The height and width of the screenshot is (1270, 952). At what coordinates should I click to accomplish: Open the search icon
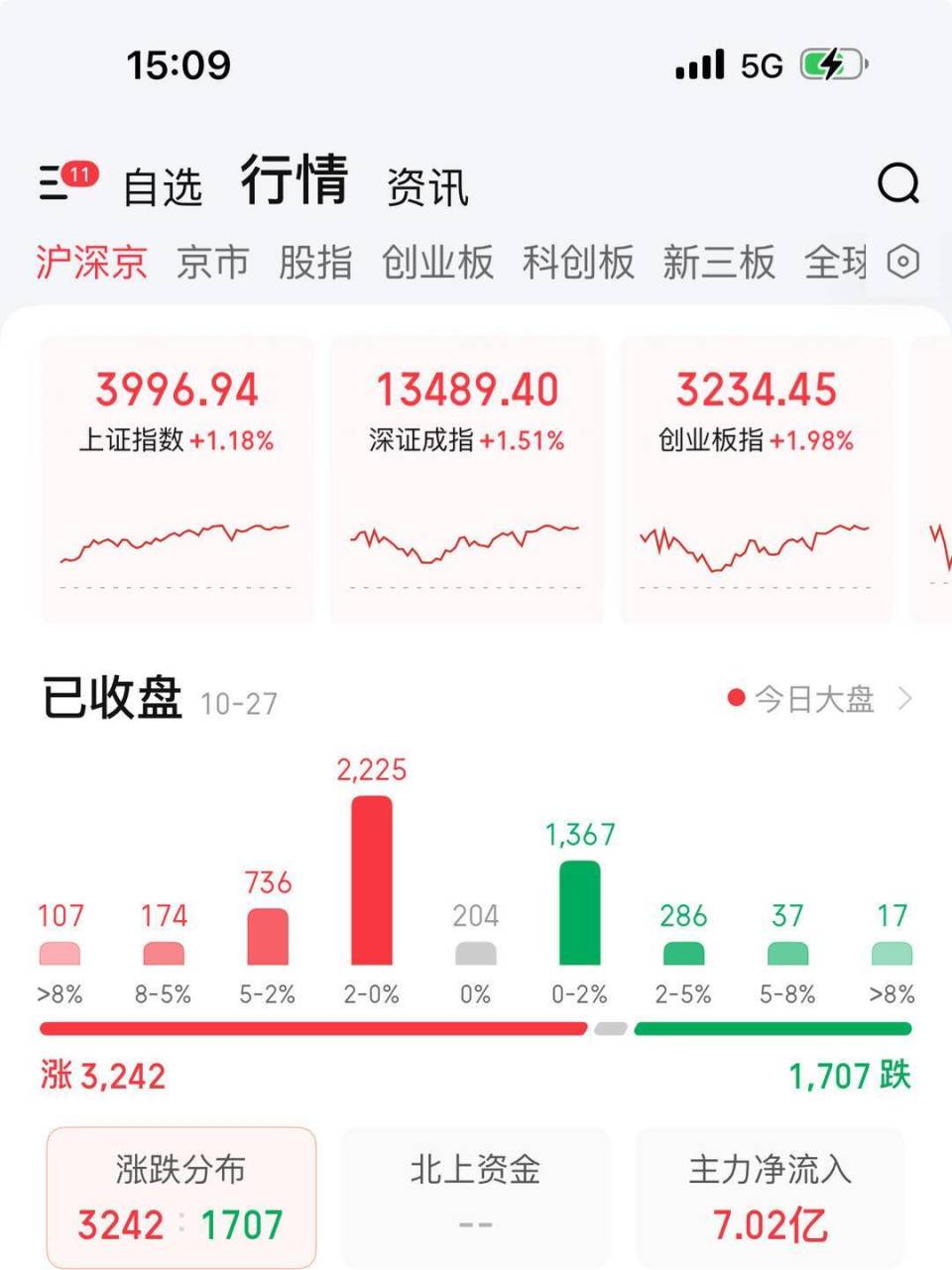tap(897, 183)
